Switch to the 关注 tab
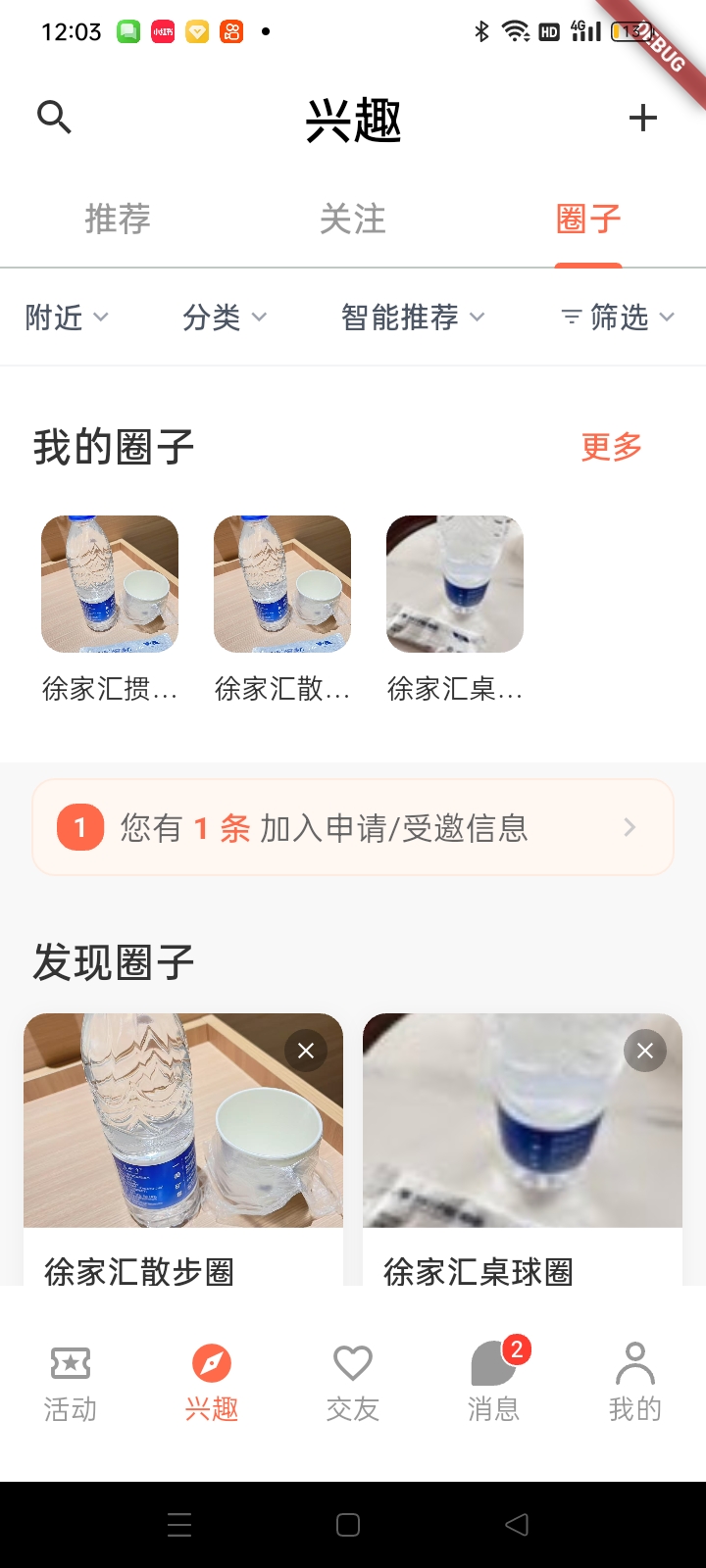The image size is (706, 1568). click(x=353, y=220)
